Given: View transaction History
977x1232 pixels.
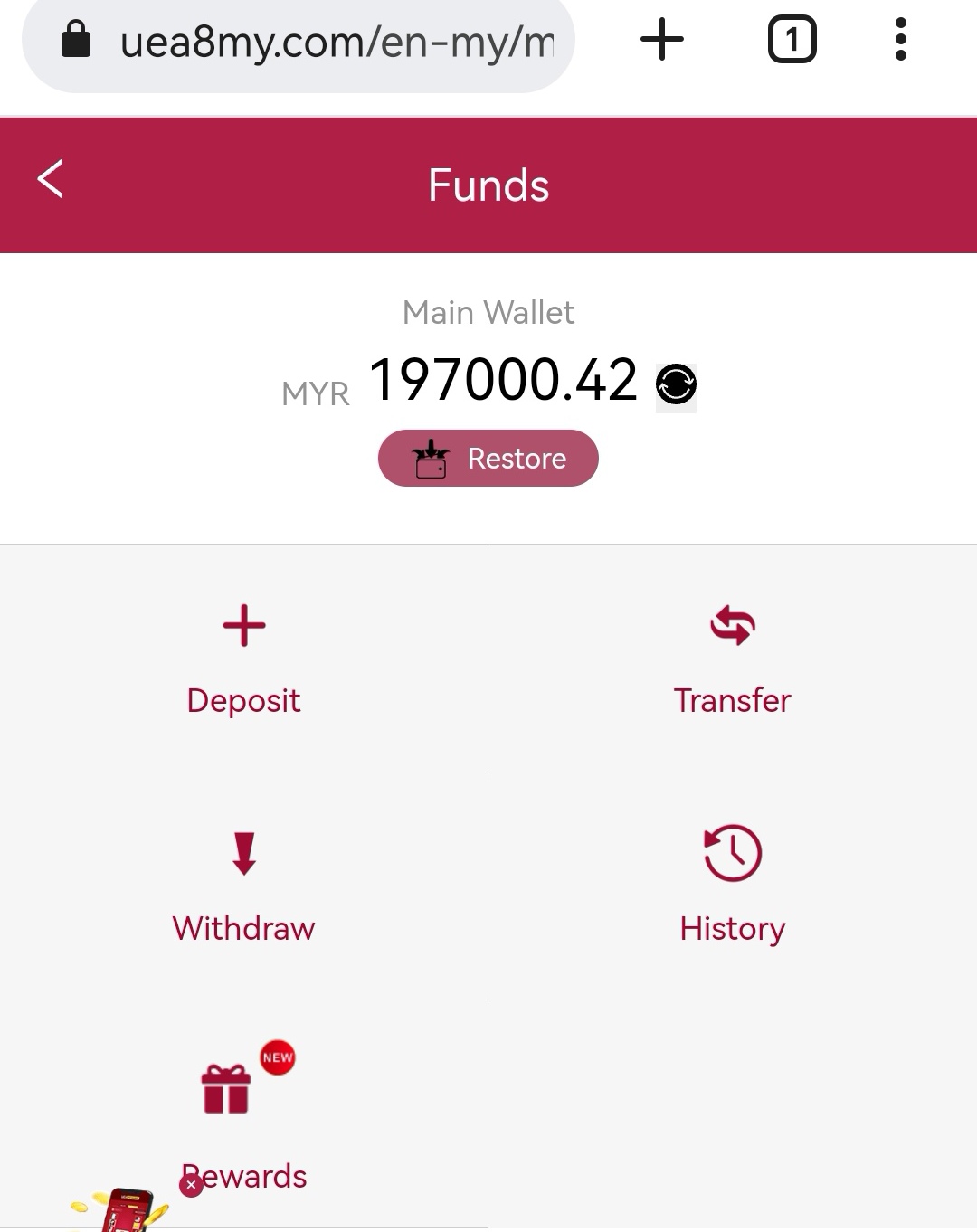Looking at the screenshot, I should click(x=732, y=886).
